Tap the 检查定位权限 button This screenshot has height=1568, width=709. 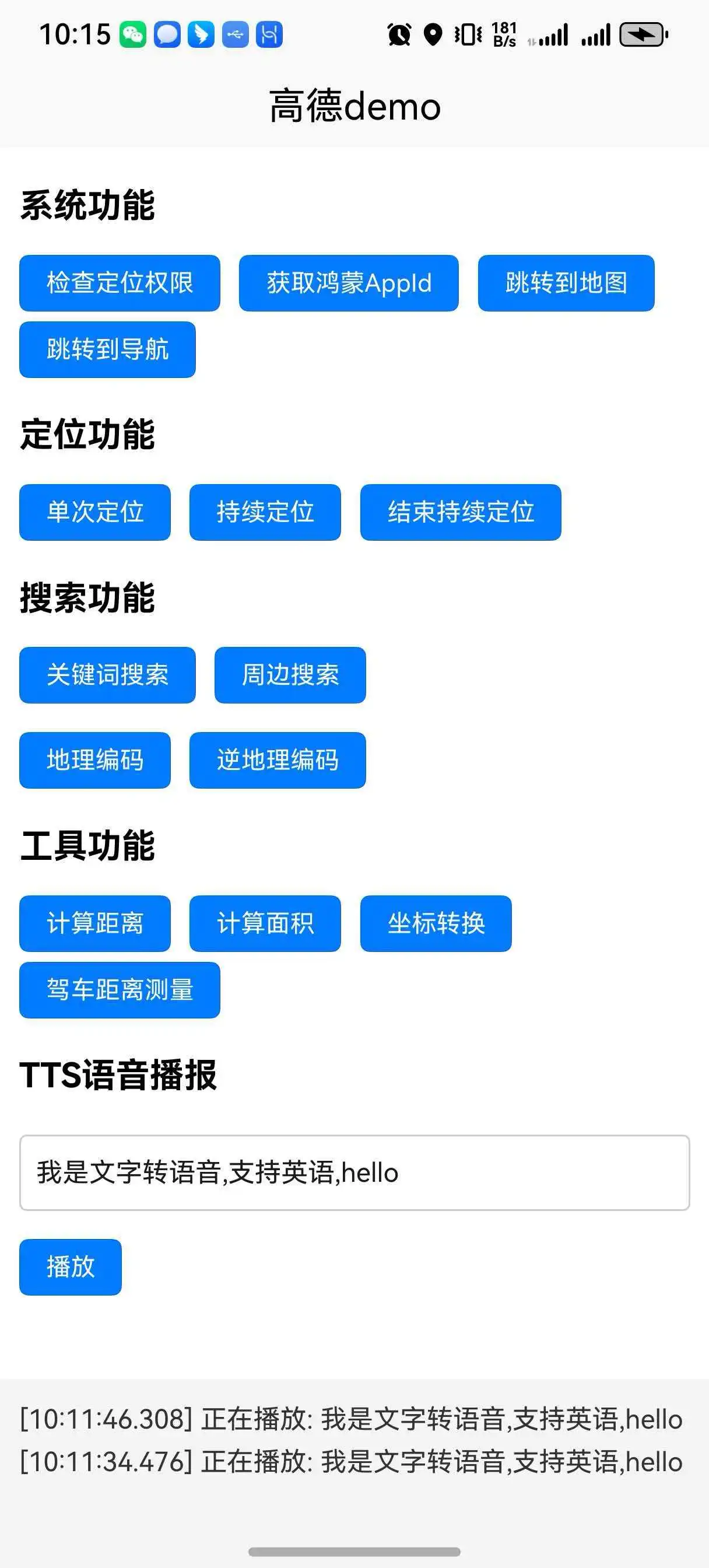(120, 283)
